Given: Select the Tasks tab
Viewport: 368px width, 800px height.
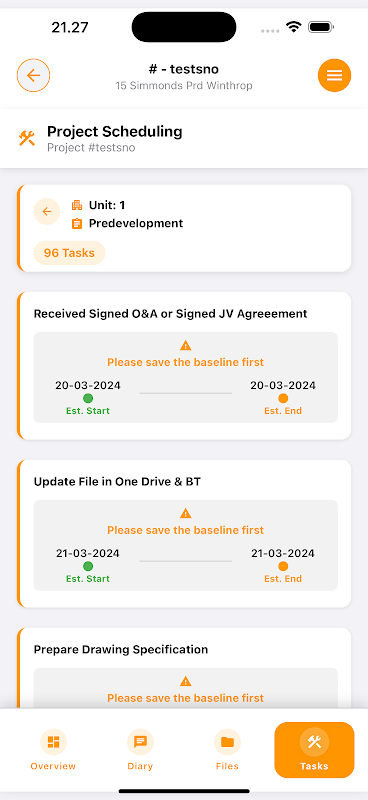Looking at the screenshot, I should 314,749.
